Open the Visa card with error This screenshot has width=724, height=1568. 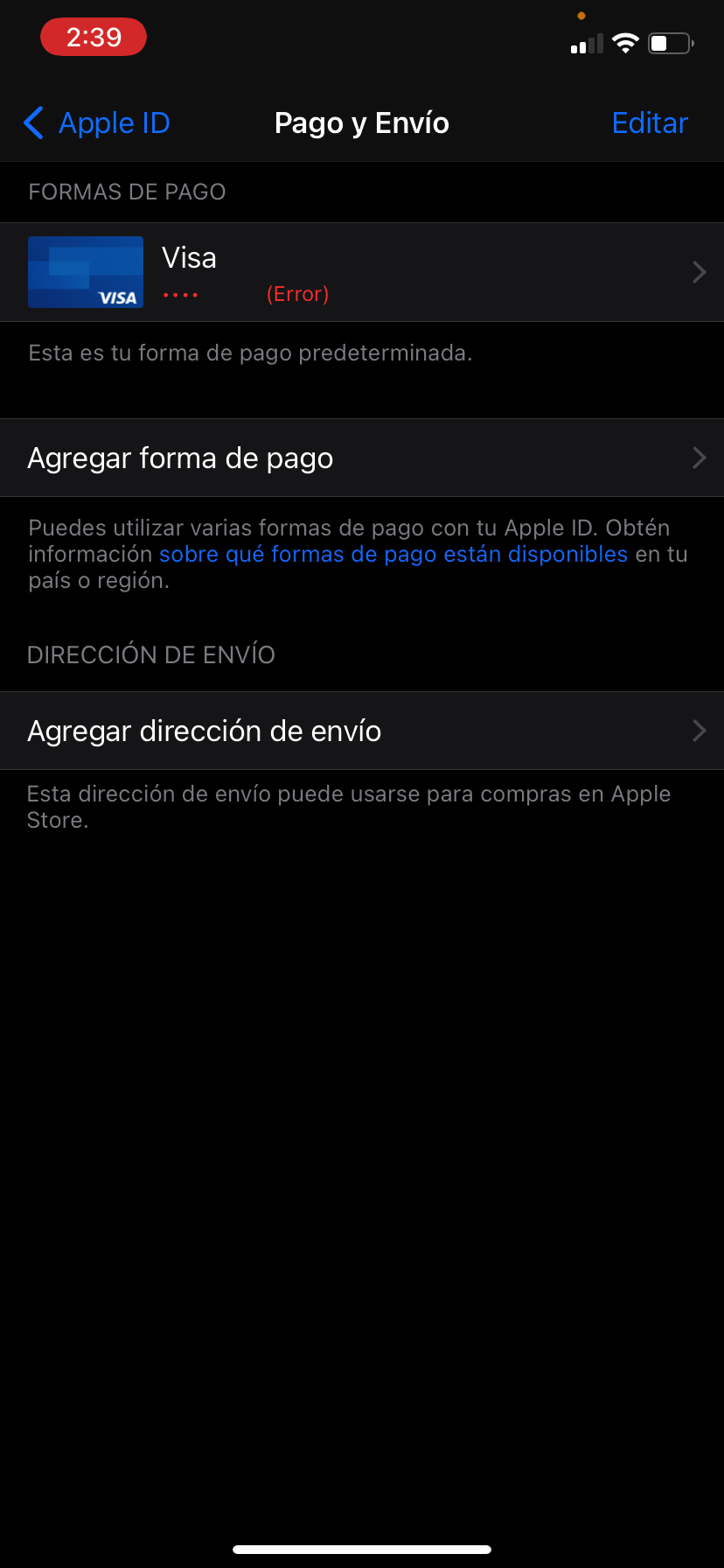(362, 272)
